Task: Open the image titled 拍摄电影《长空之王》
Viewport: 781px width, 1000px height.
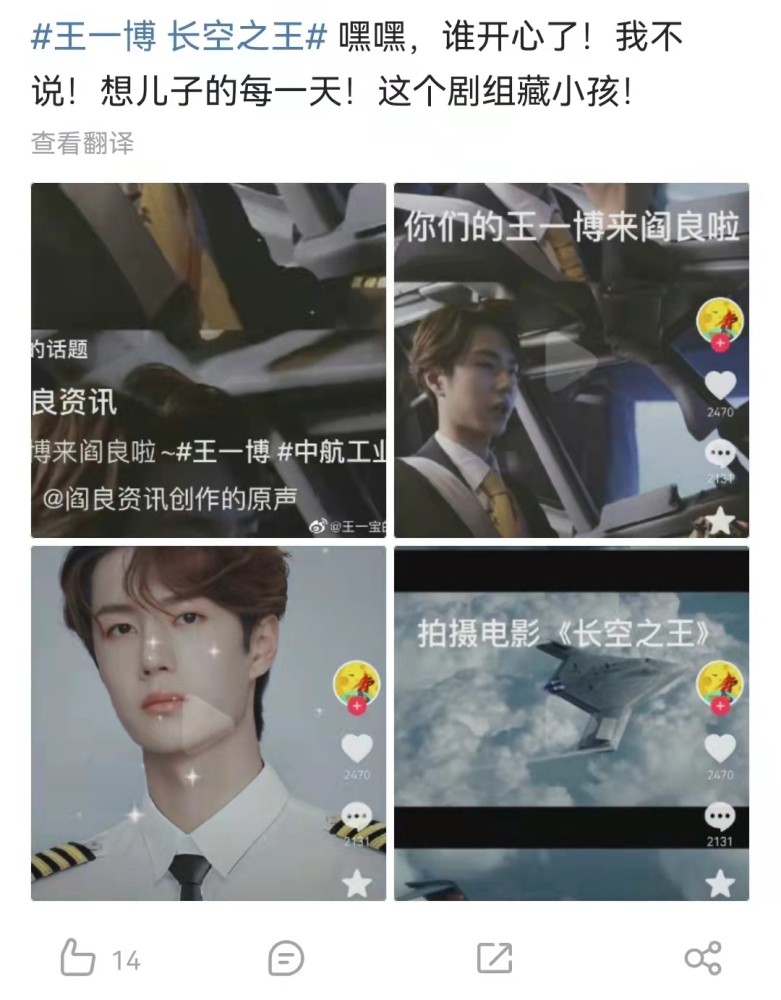Action: [571, 723]
